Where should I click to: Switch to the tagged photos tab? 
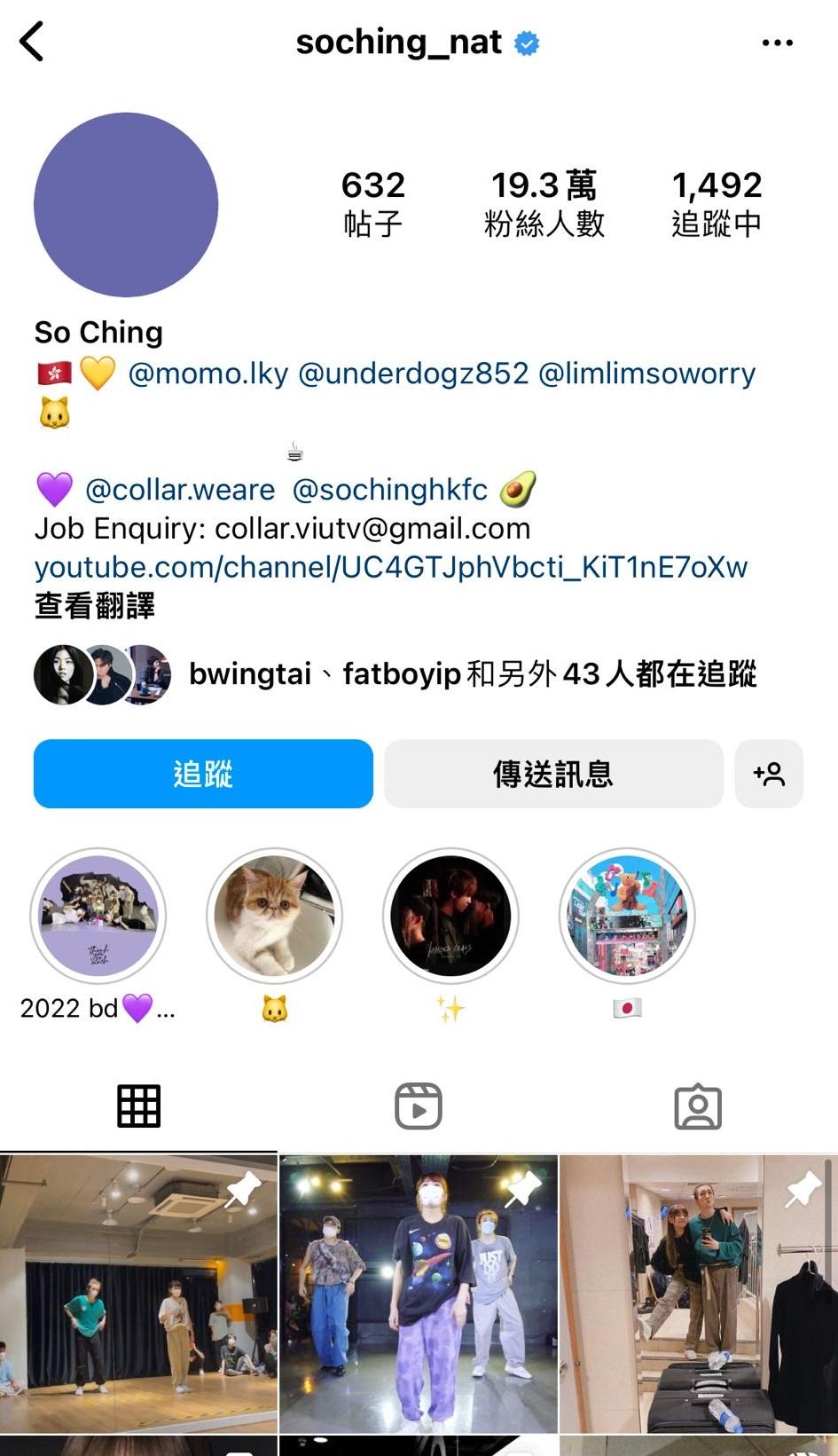pos(697,1106)
